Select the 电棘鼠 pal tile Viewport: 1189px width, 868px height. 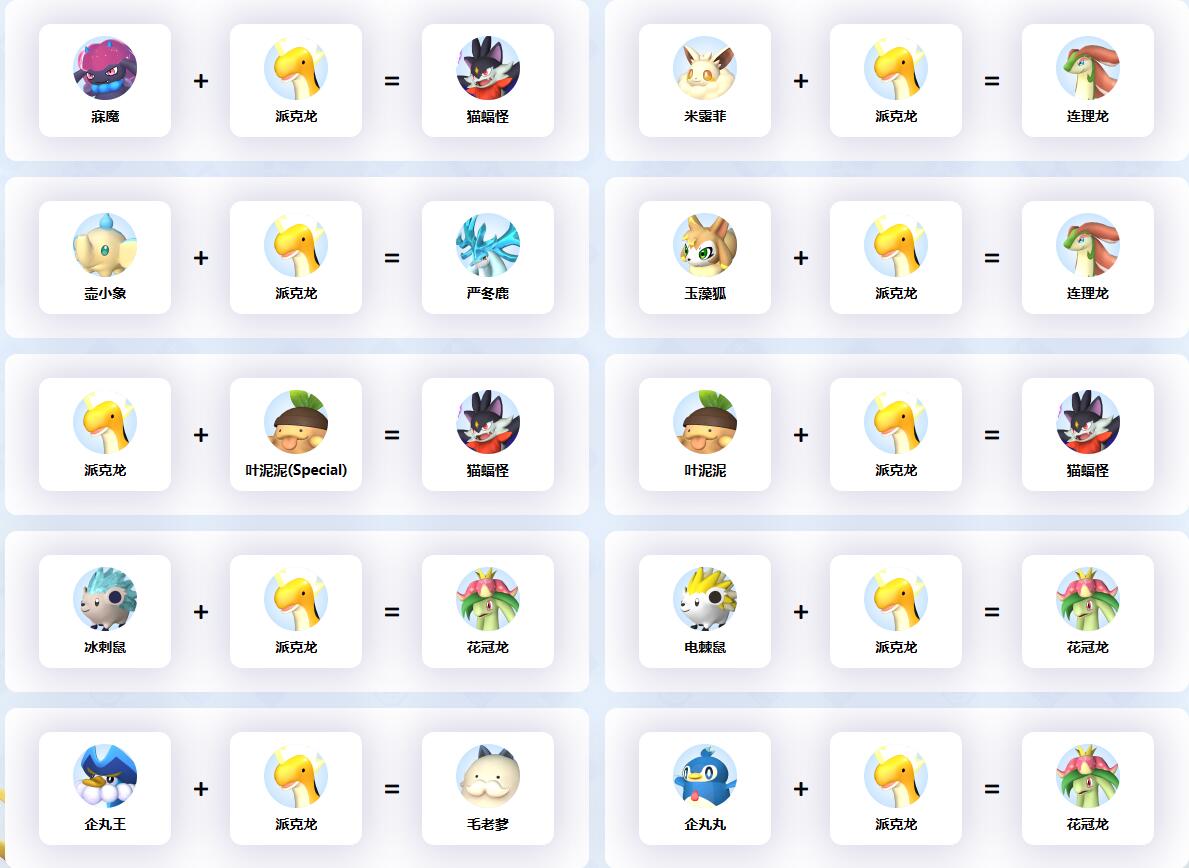[705, 612]
